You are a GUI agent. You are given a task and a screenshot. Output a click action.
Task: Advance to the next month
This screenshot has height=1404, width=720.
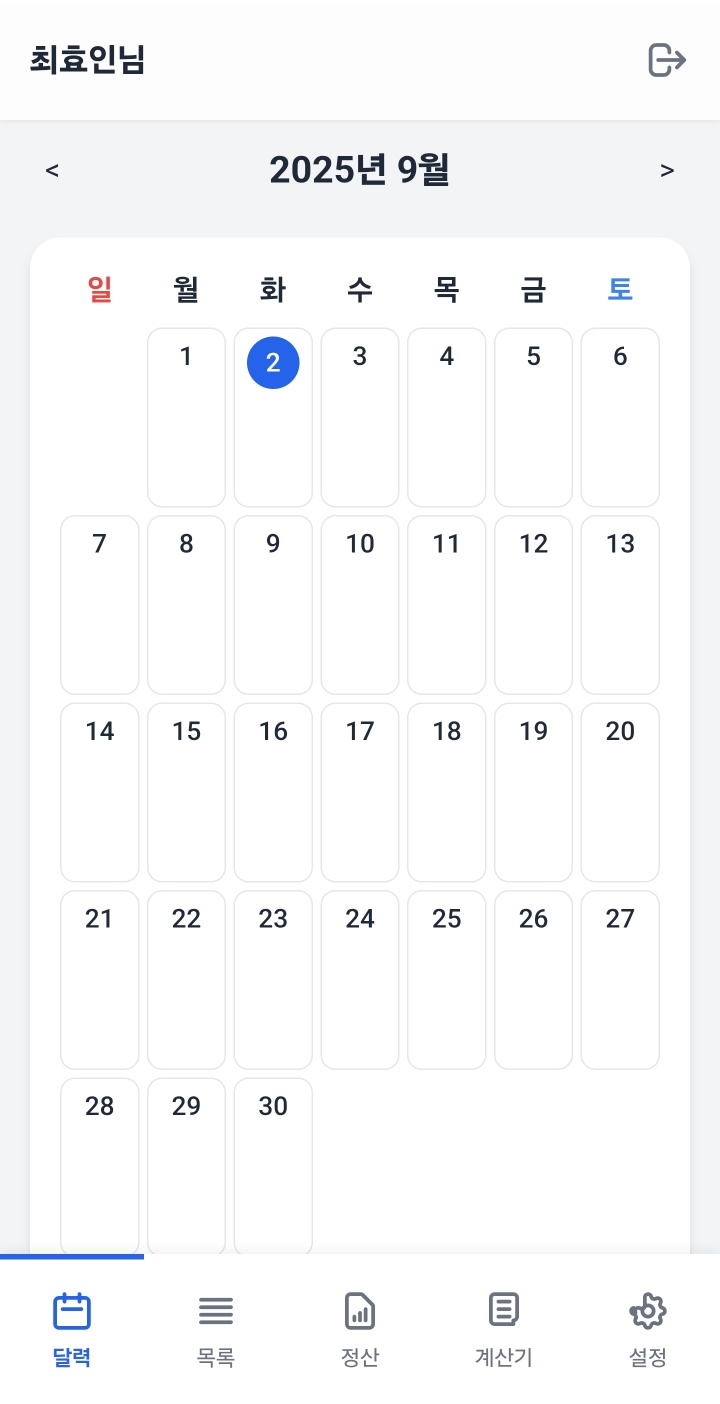(x=667, y=171)
